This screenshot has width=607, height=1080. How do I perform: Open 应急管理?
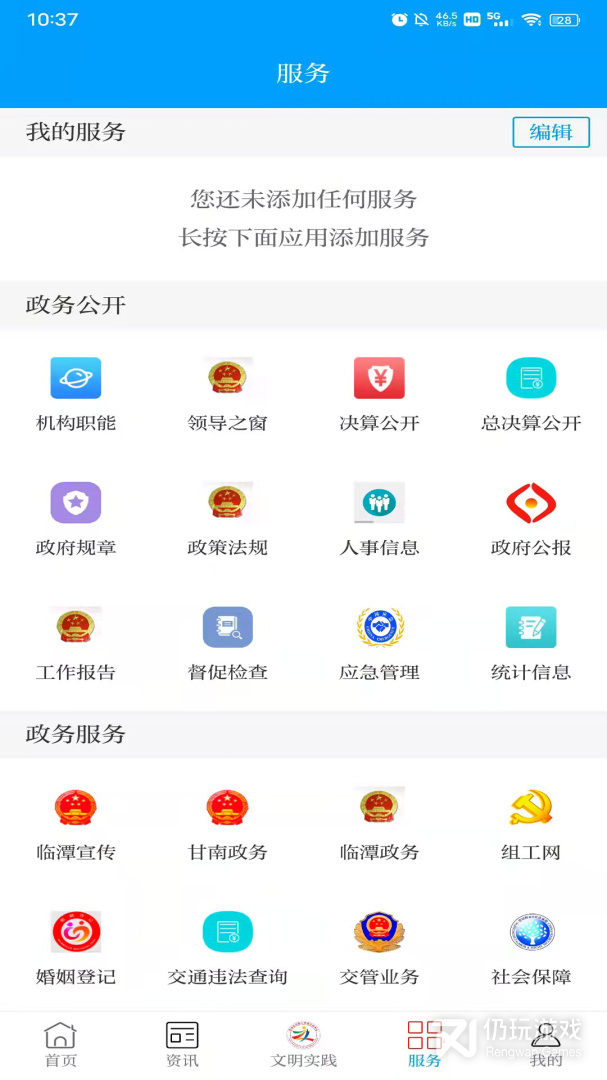379,644
